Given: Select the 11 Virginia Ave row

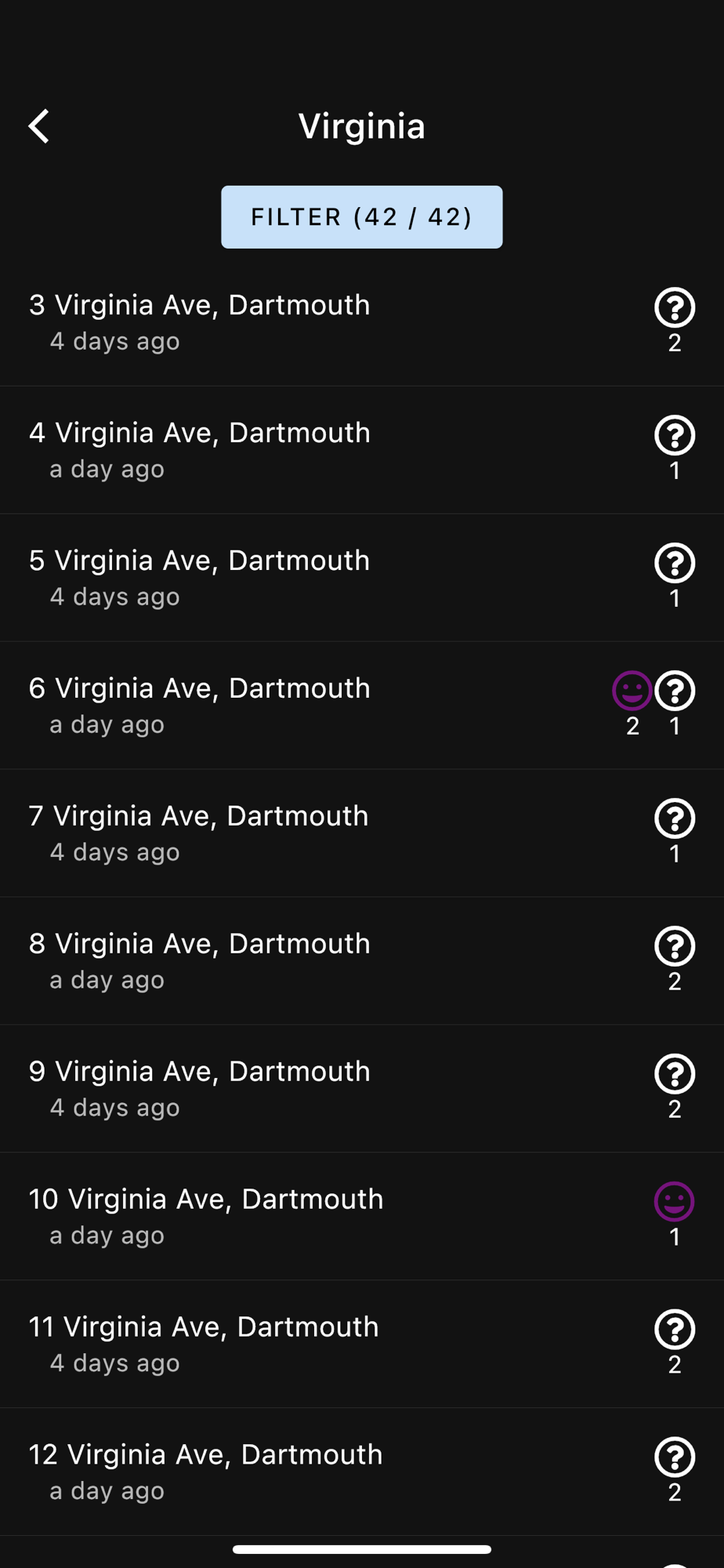Looking at the screenshot, I should tap(204, 1344).
